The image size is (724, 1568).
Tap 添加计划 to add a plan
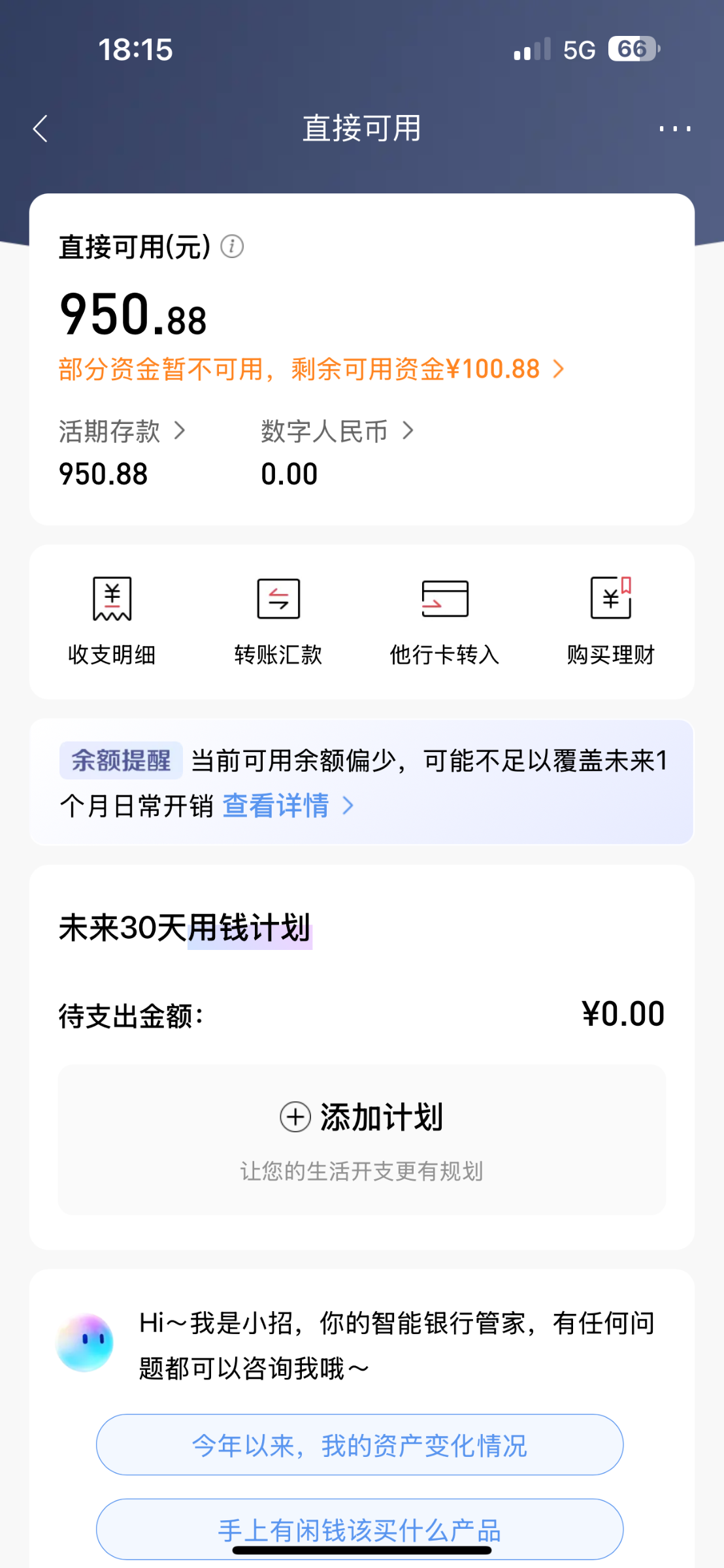click(x=362, y=1117)
